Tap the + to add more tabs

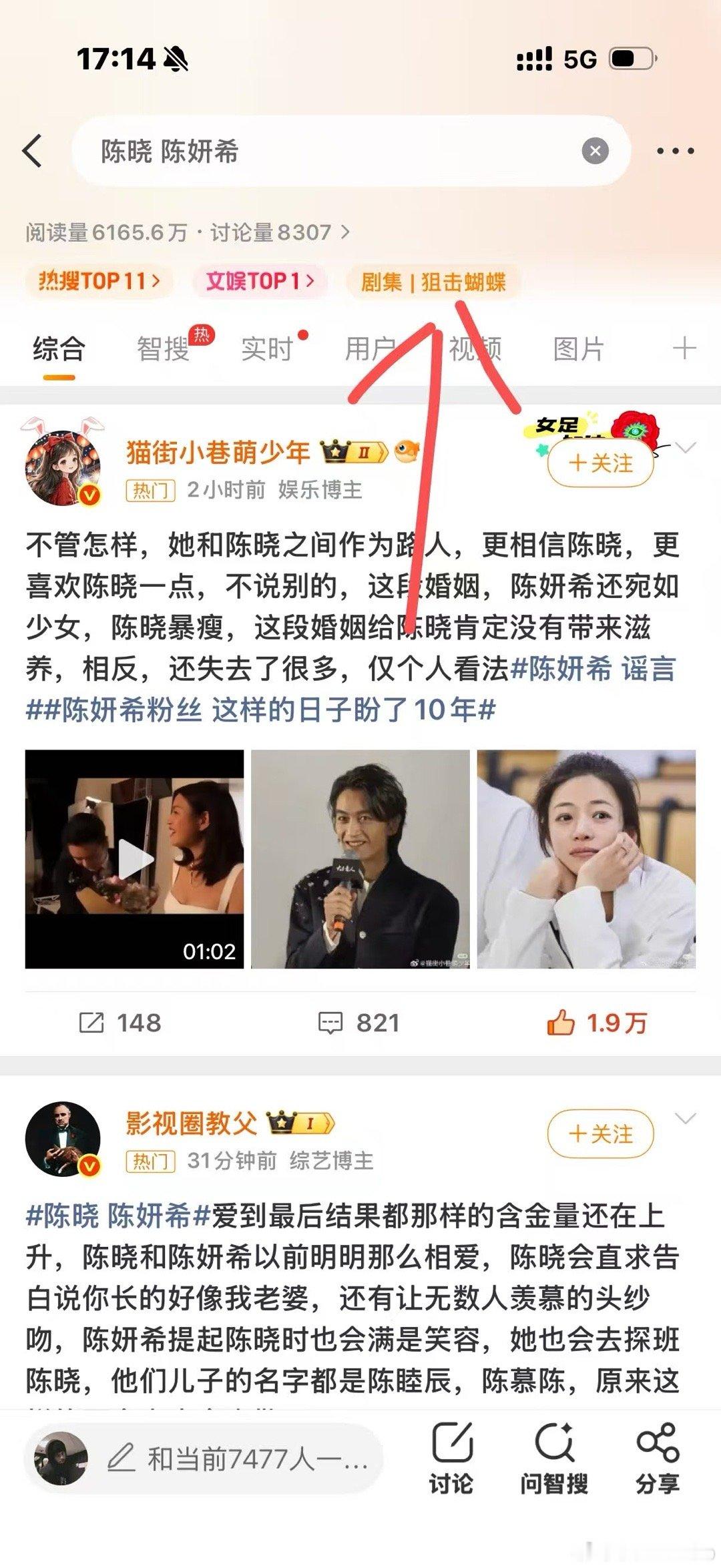[682, 347]
